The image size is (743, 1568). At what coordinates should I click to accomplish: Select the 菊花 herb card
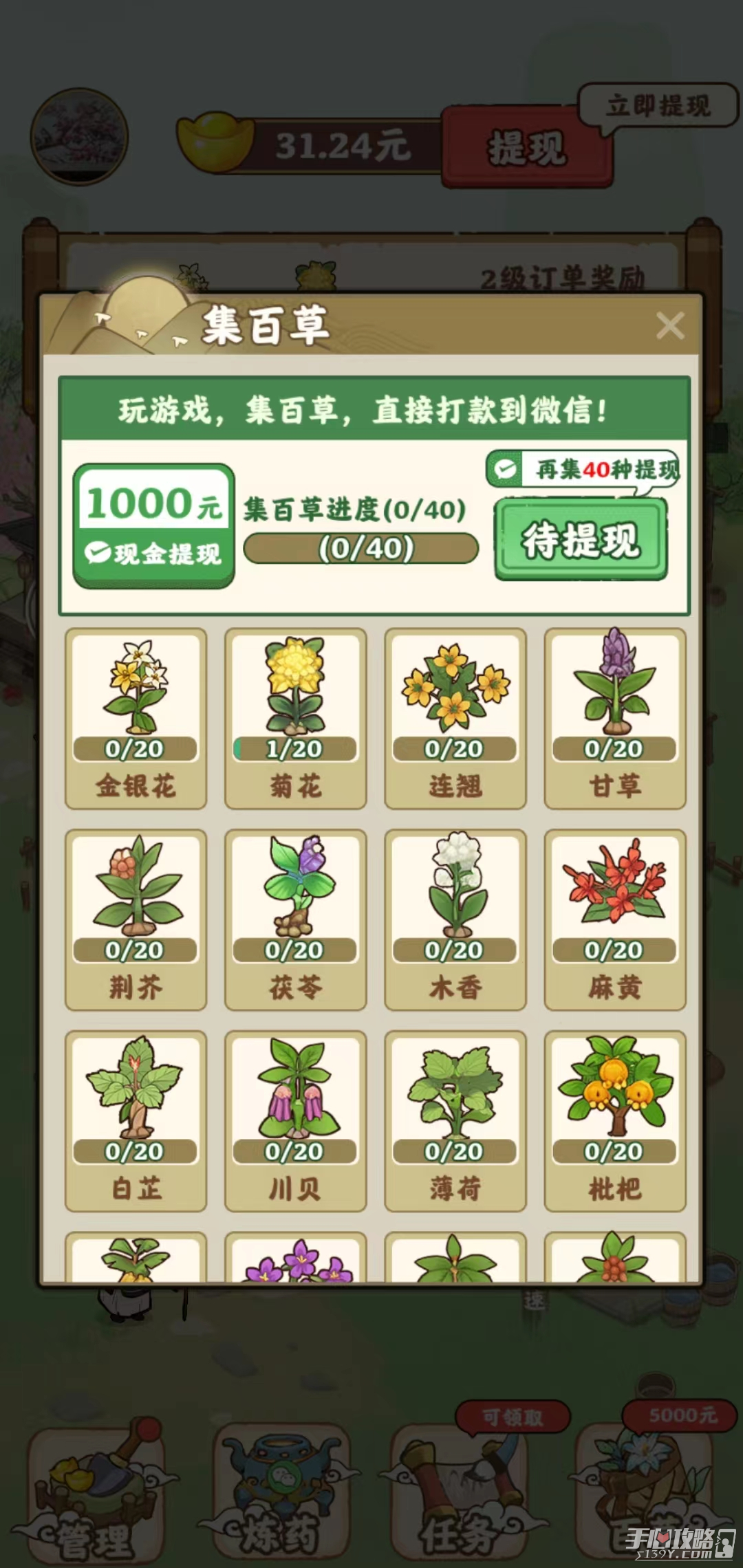pyautogui.click(x=295, y=718)
